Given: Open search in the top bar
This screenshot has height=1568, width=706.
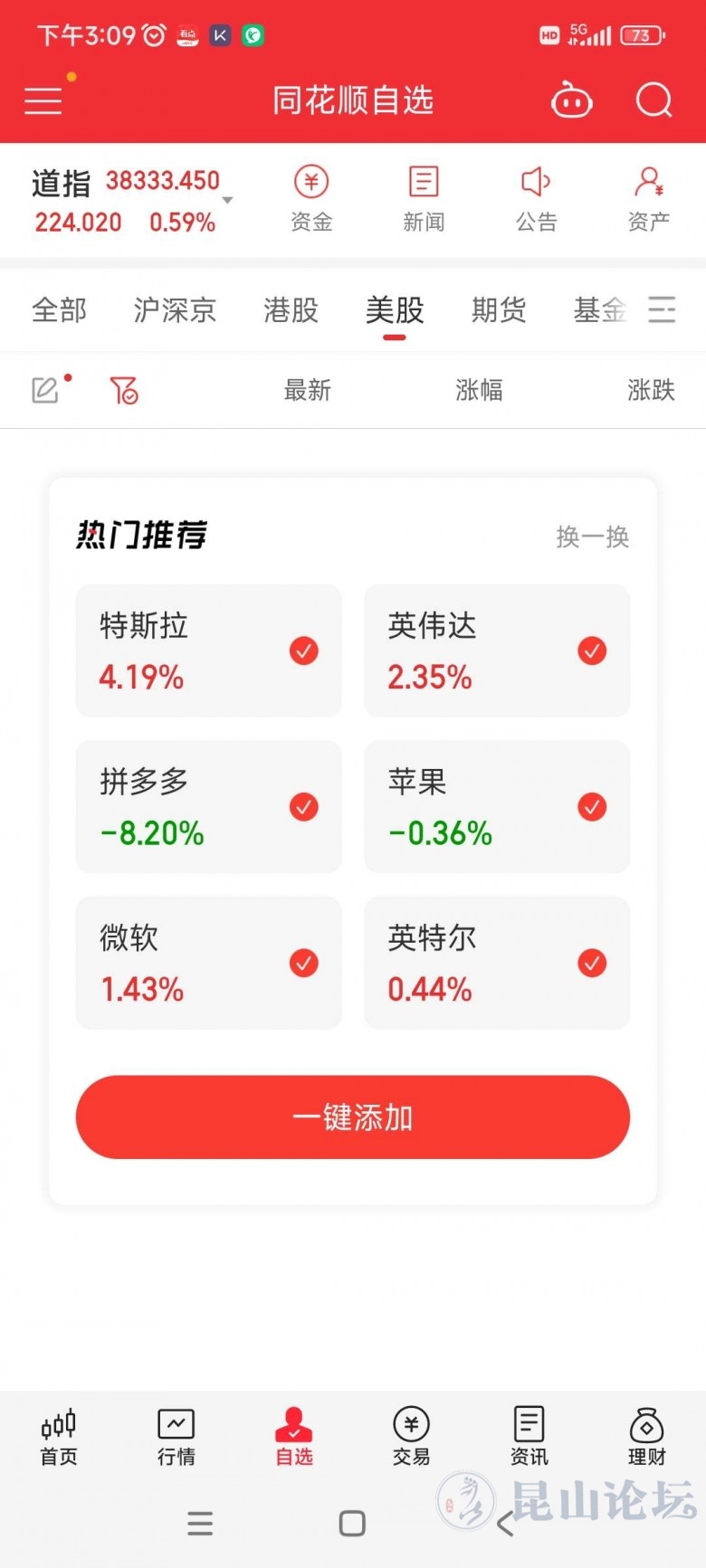Looking at the screenshot, I should (654, 100).
